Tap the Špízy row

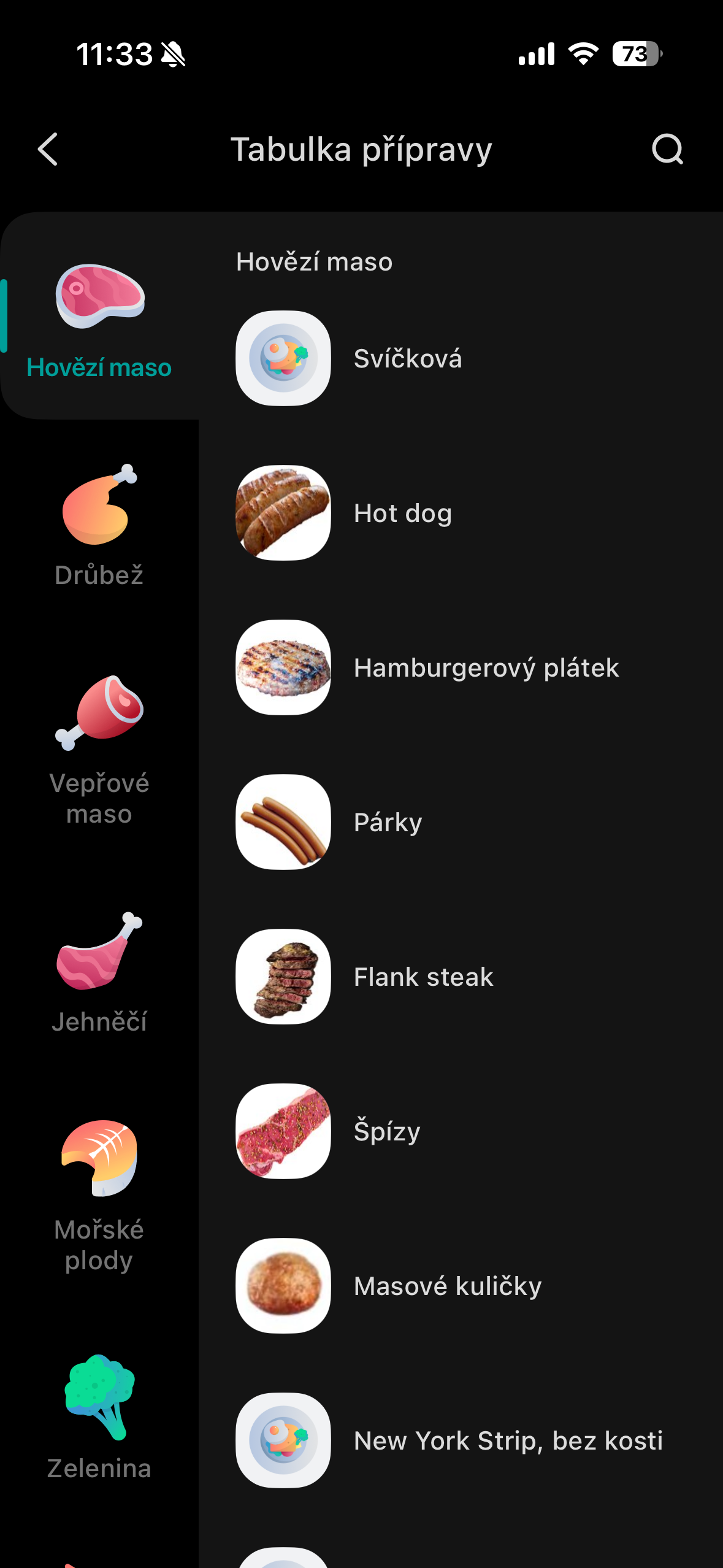[x=387, y=1131]
